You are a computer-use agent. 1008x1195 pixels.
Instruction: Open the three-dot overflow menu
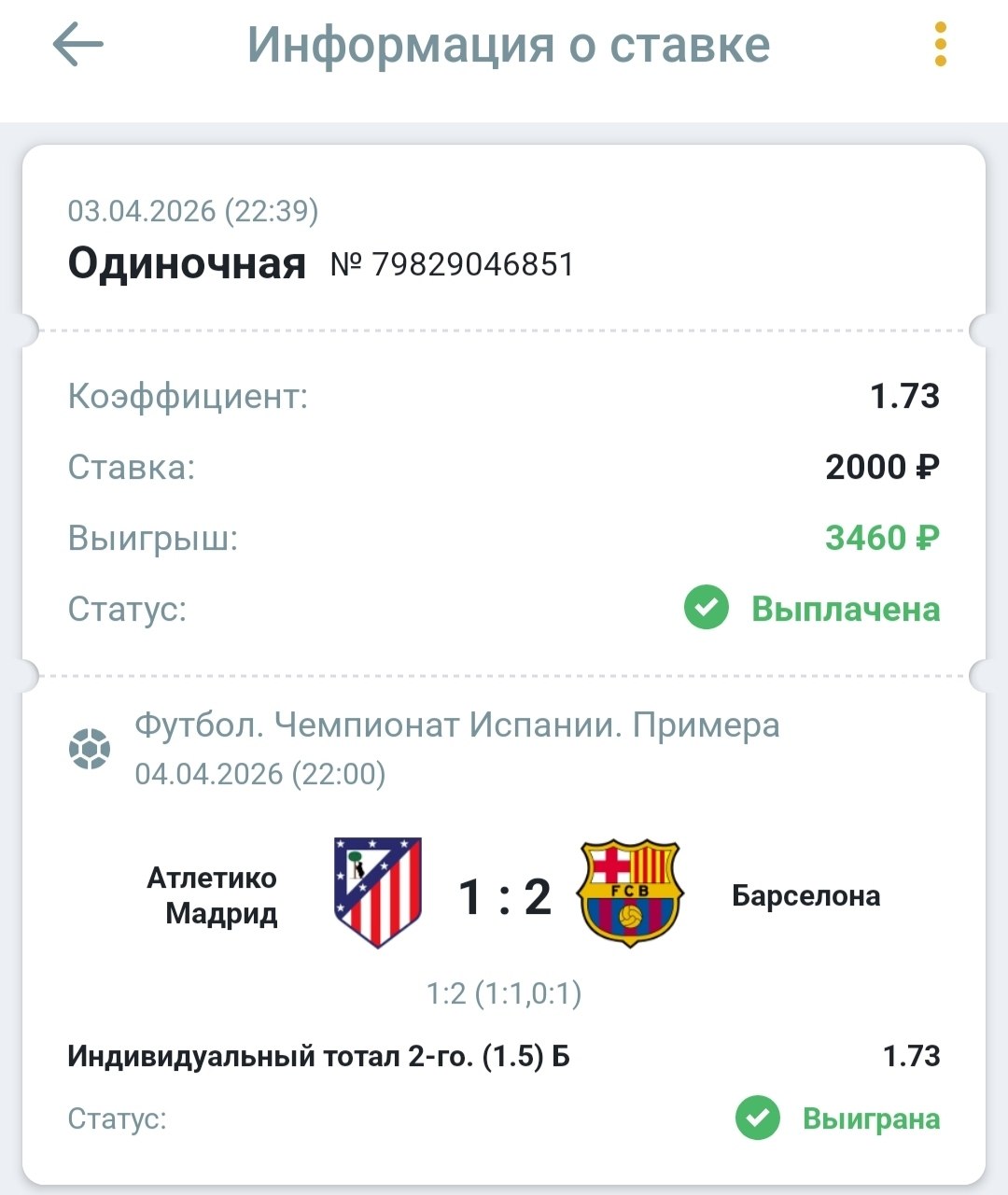(940, 45)
